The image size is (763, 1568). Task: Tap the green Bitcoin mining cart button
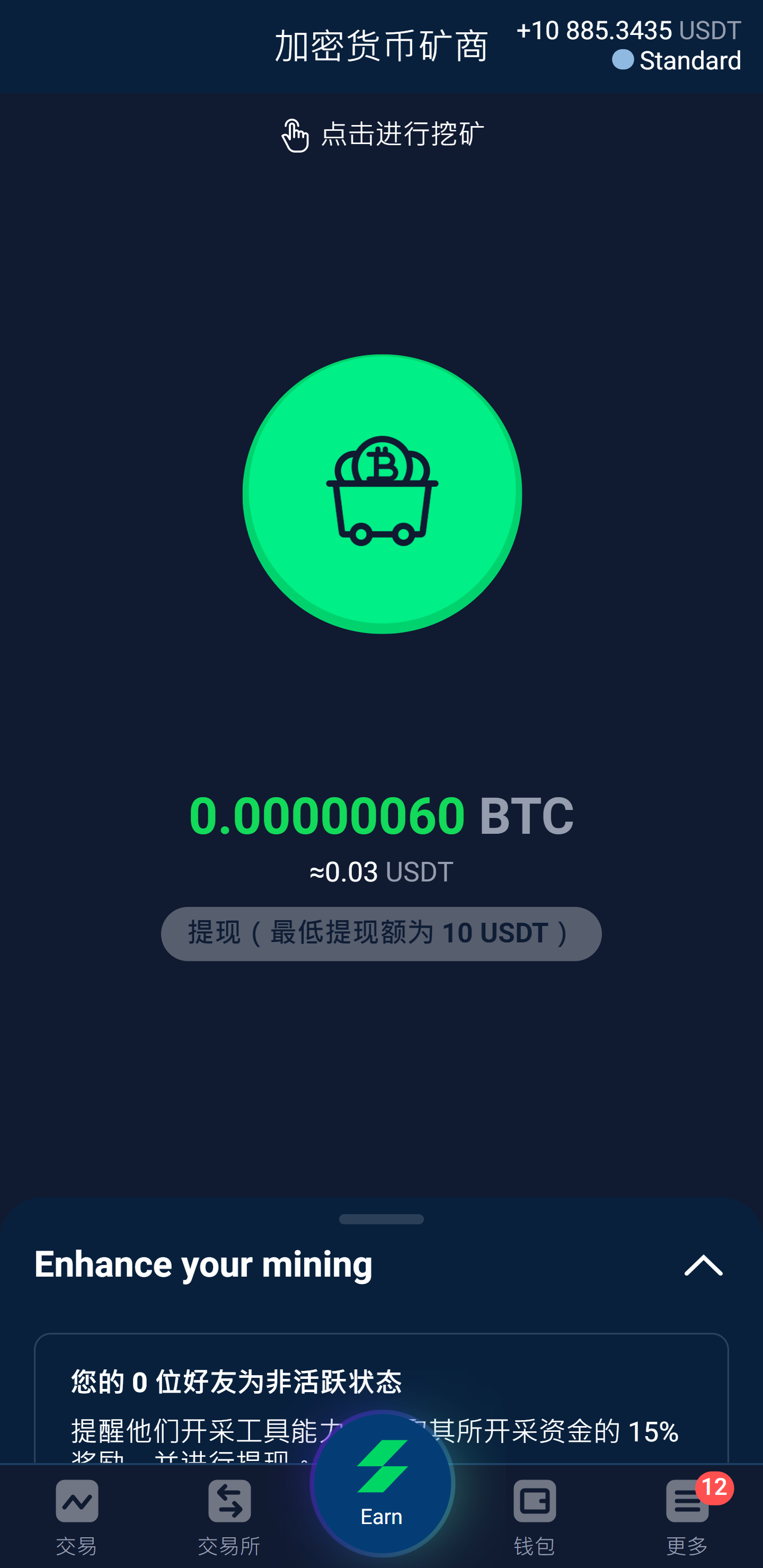(382, 494)
